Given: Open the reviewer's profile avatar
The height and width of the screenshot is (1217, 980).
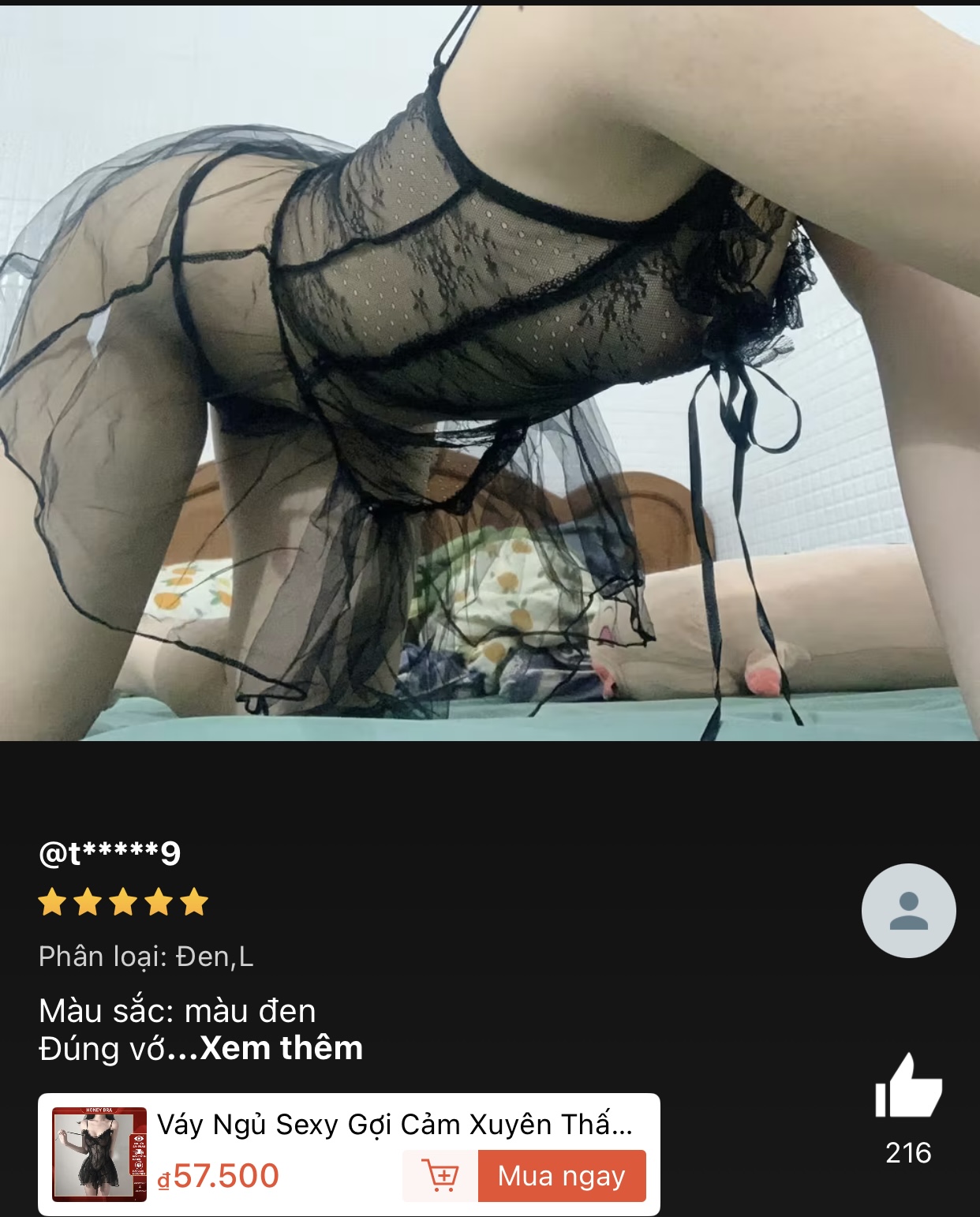Looking at the screenshot, I should [x=908, y=911].
